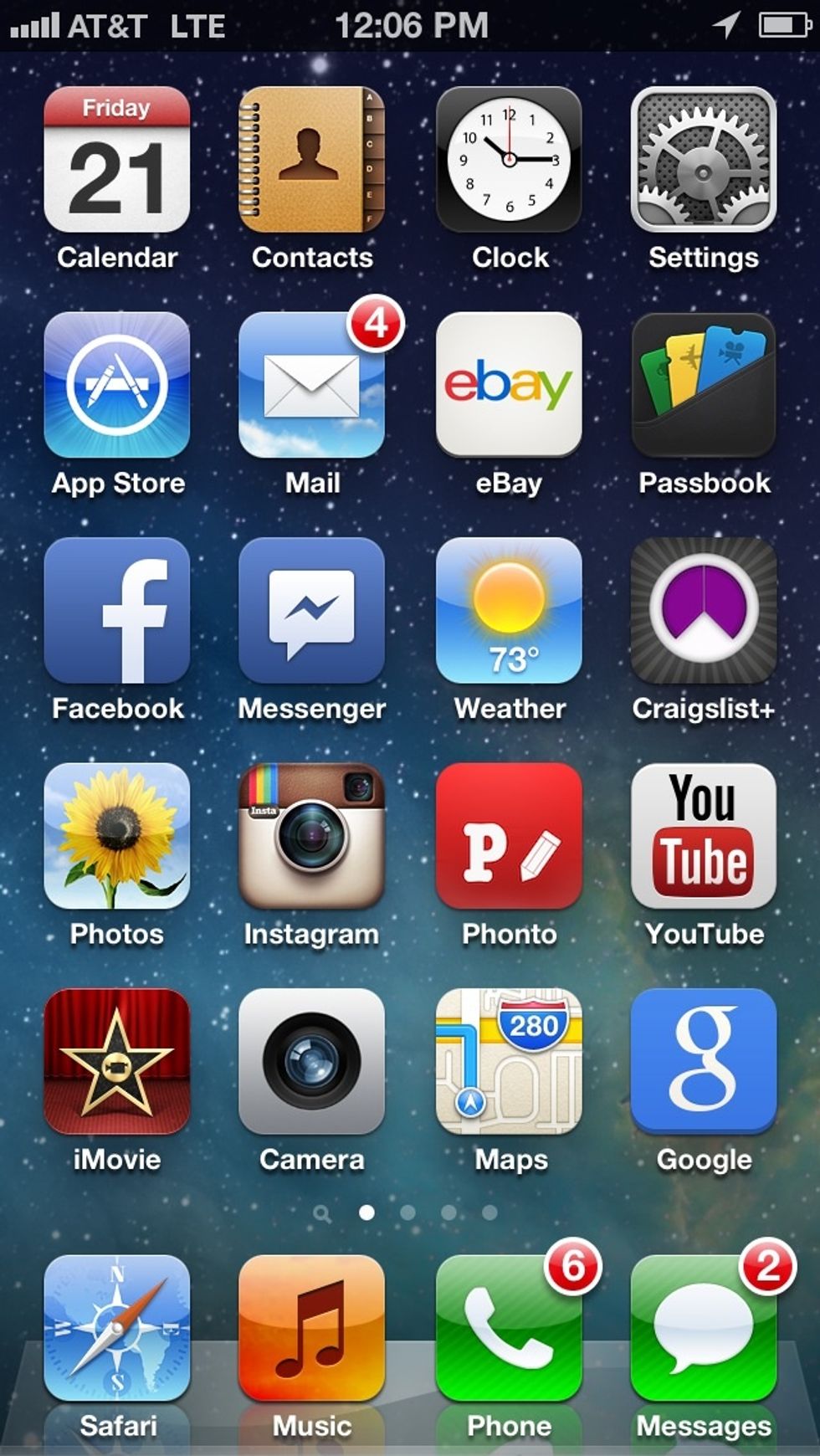Open the Craigslist+ app

(x=704, y=611)
